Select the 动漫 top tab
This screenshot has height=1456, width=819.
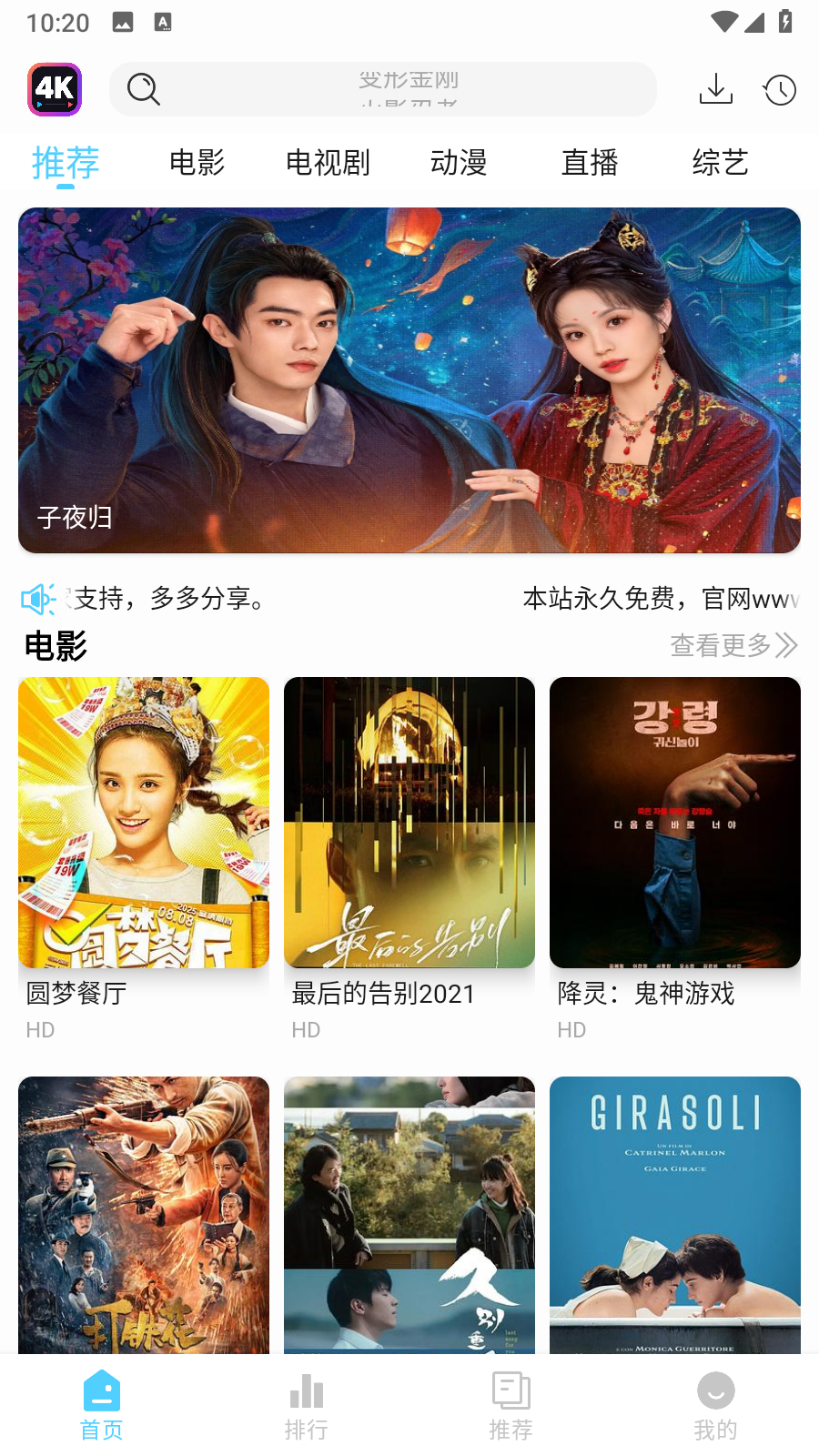459,163
